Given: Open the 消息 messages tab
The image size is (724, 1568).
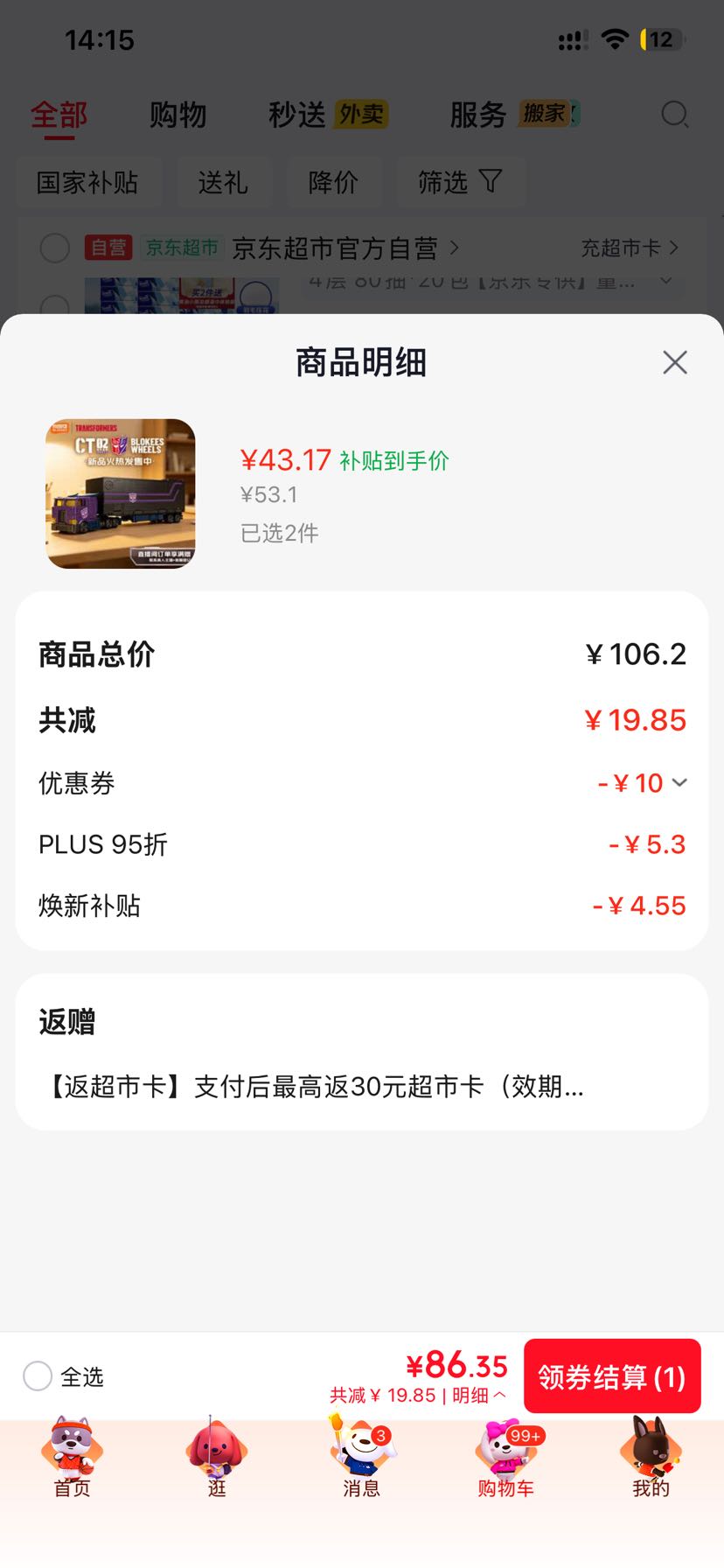Looking at the screenshot, I should pos(361,1458).
